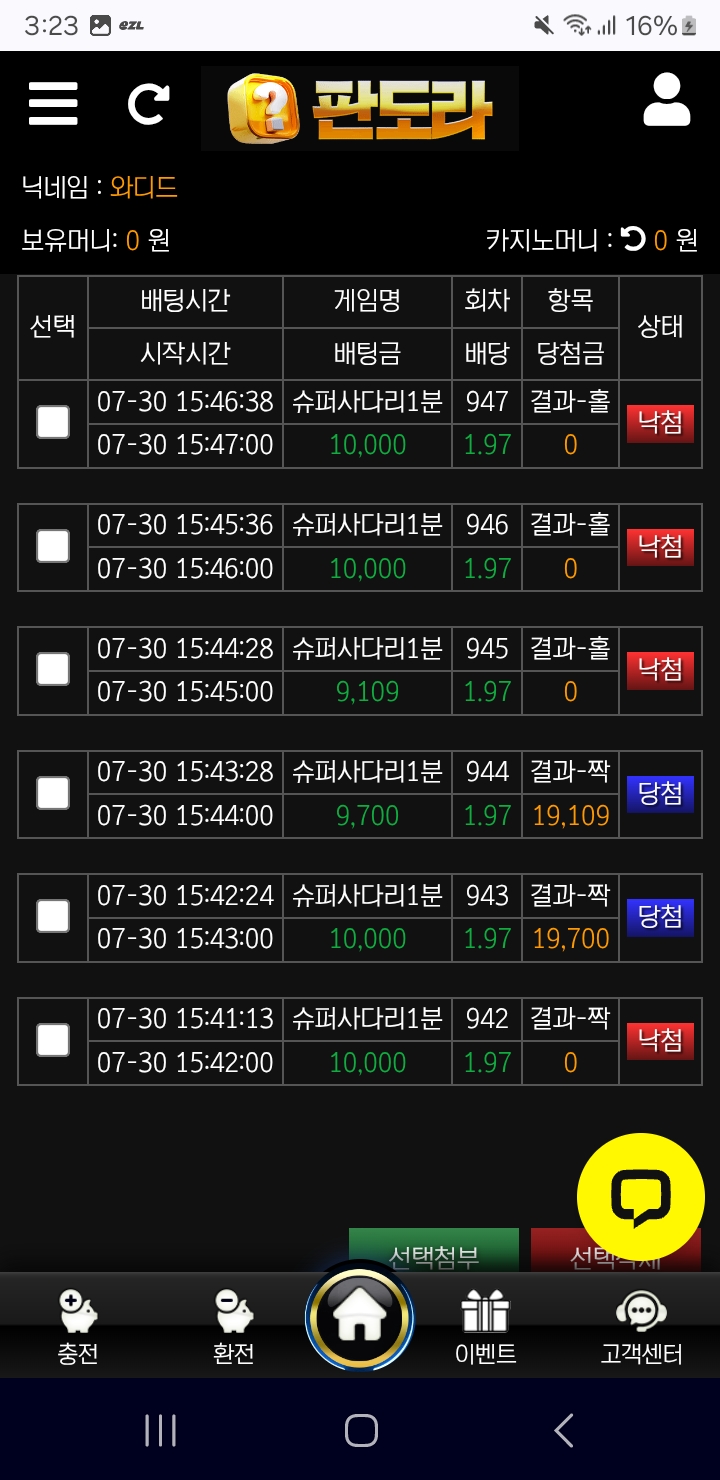Image resolution: width=720 pixels, height=1480 pixels.
Task: Go to 충전 deposit tab
Action: pos(78,1327)
